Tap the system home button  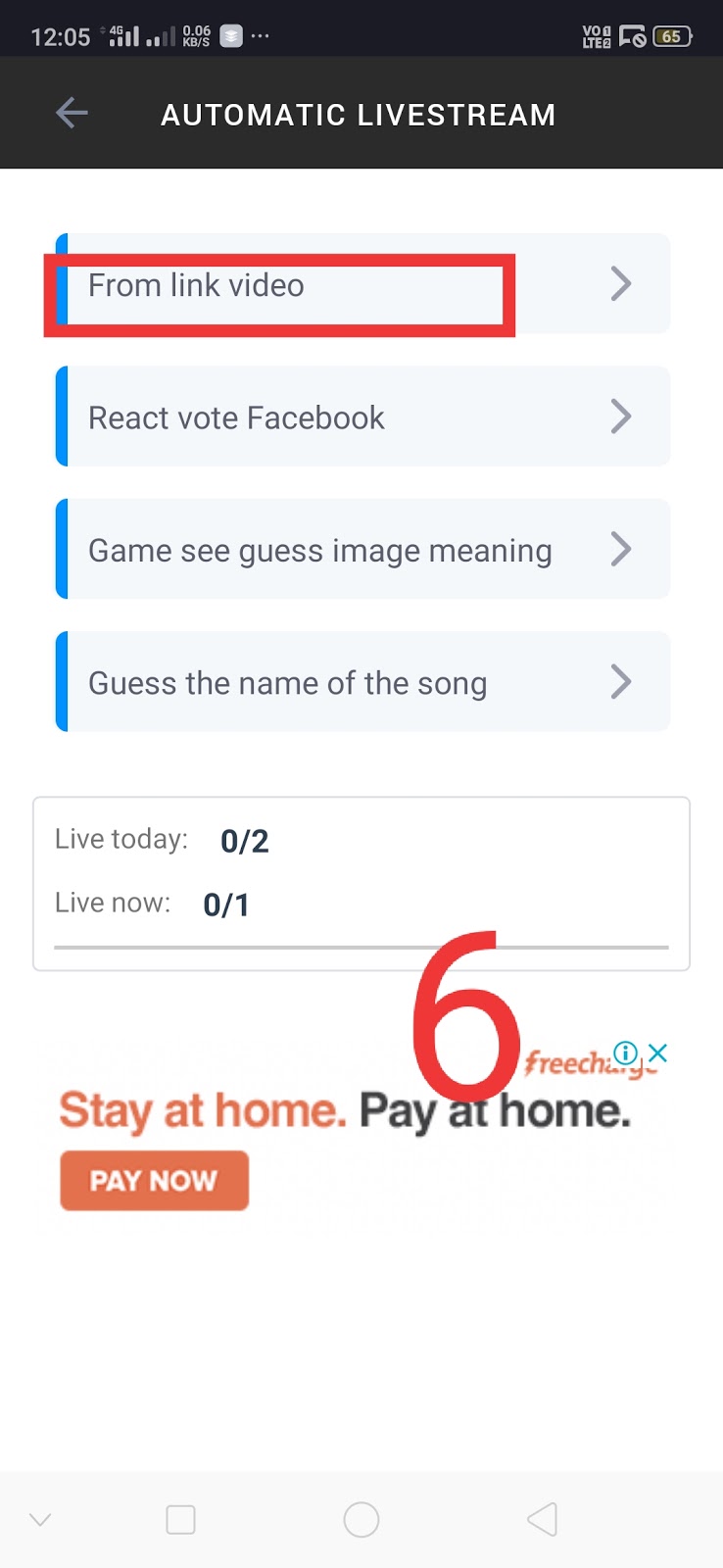(x=361, y=1520)
